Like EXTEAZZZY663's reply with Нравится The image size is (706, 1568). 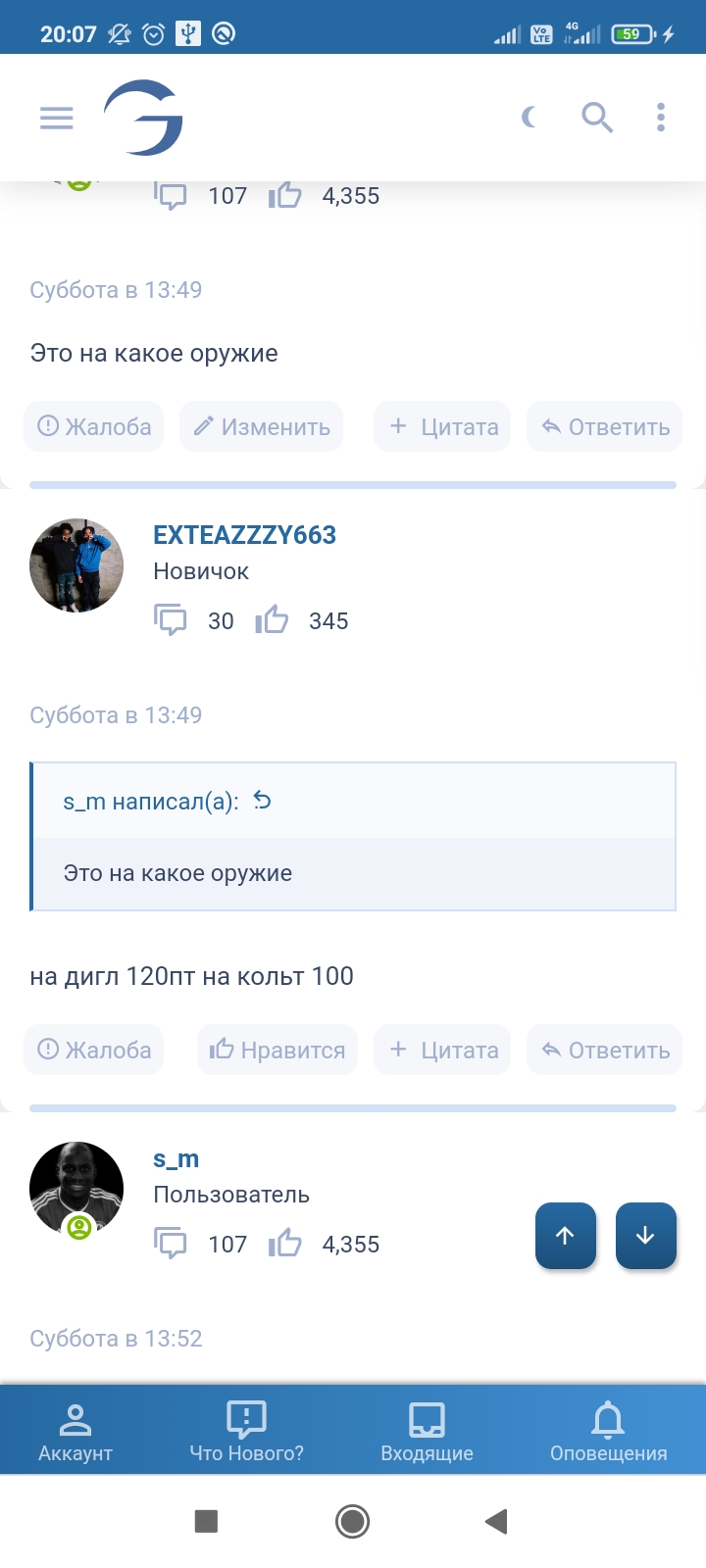click(277, 1051)
